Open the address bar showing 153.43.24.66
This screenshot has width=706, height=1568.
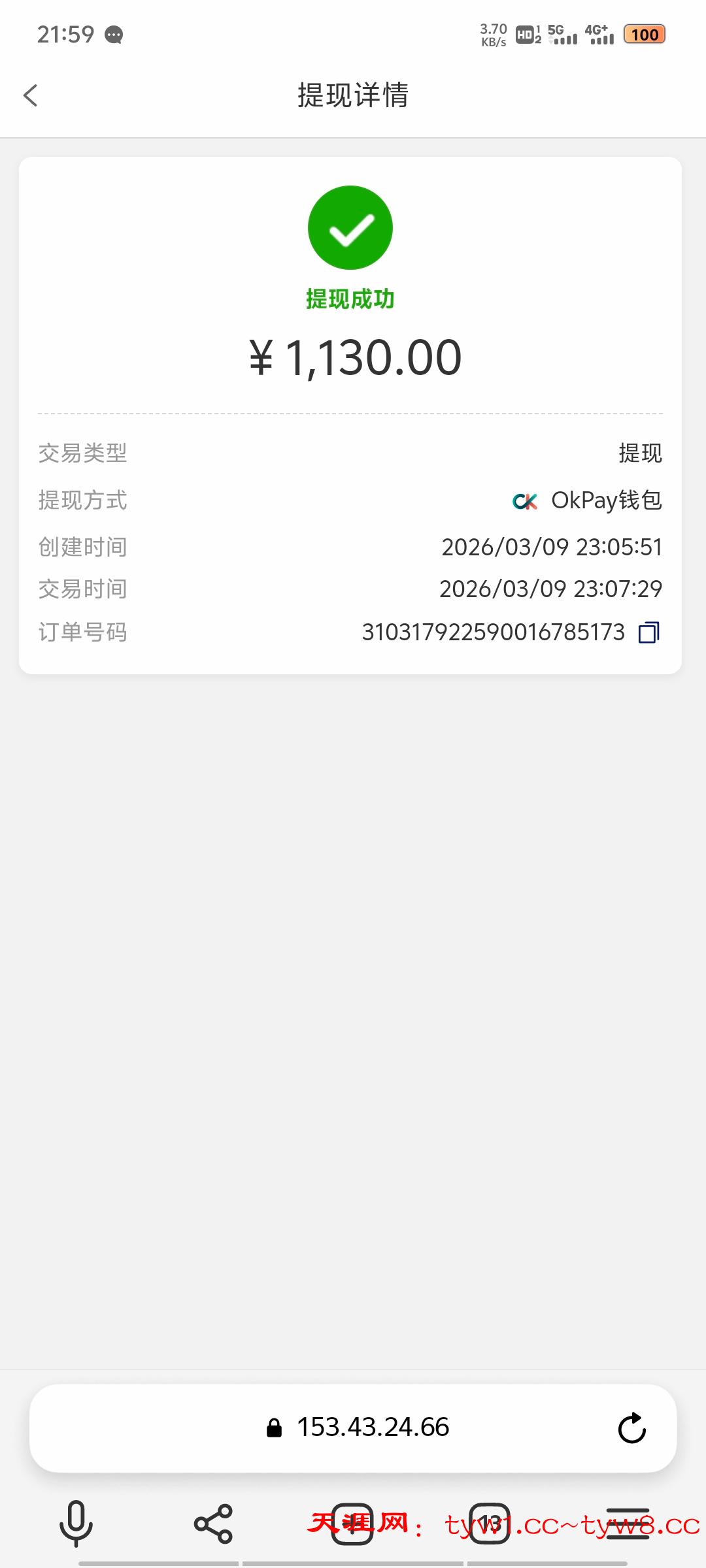coord(373,1428)
